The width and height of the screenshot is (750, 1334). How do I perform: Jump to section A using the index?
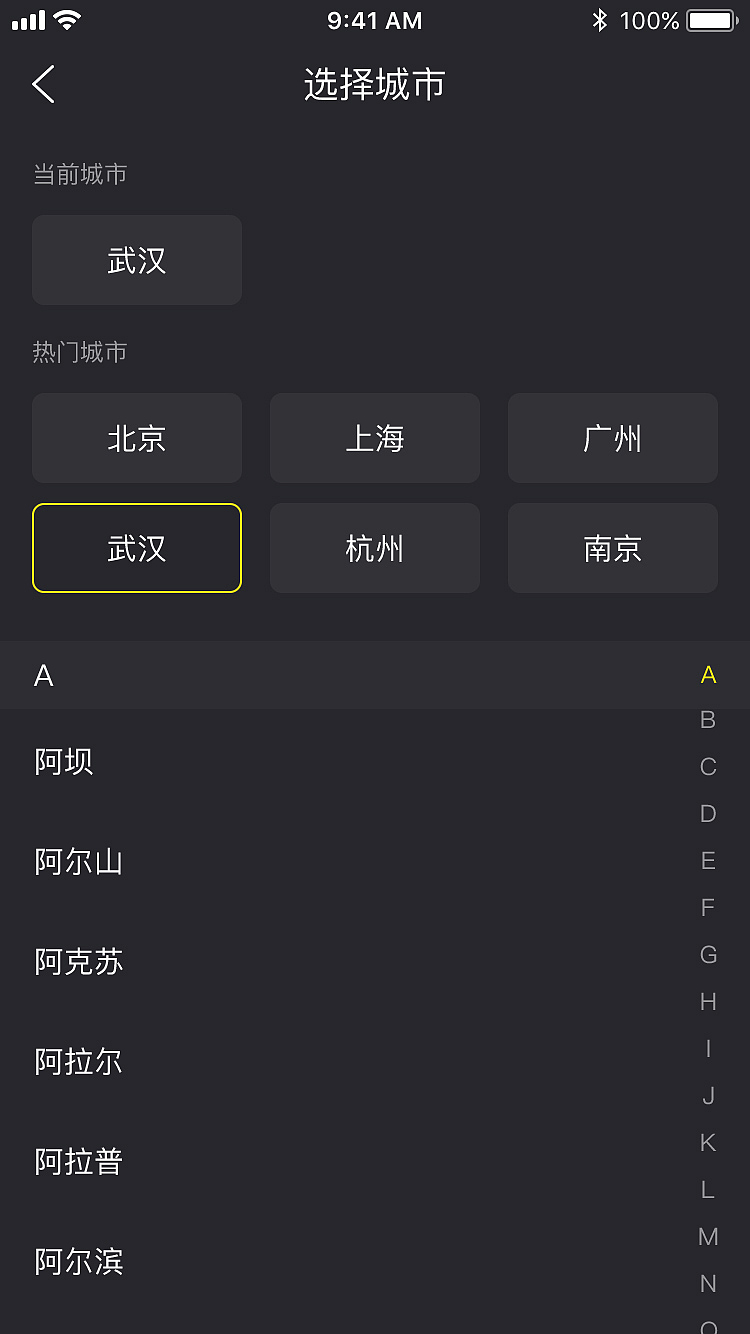pos(708,675)
